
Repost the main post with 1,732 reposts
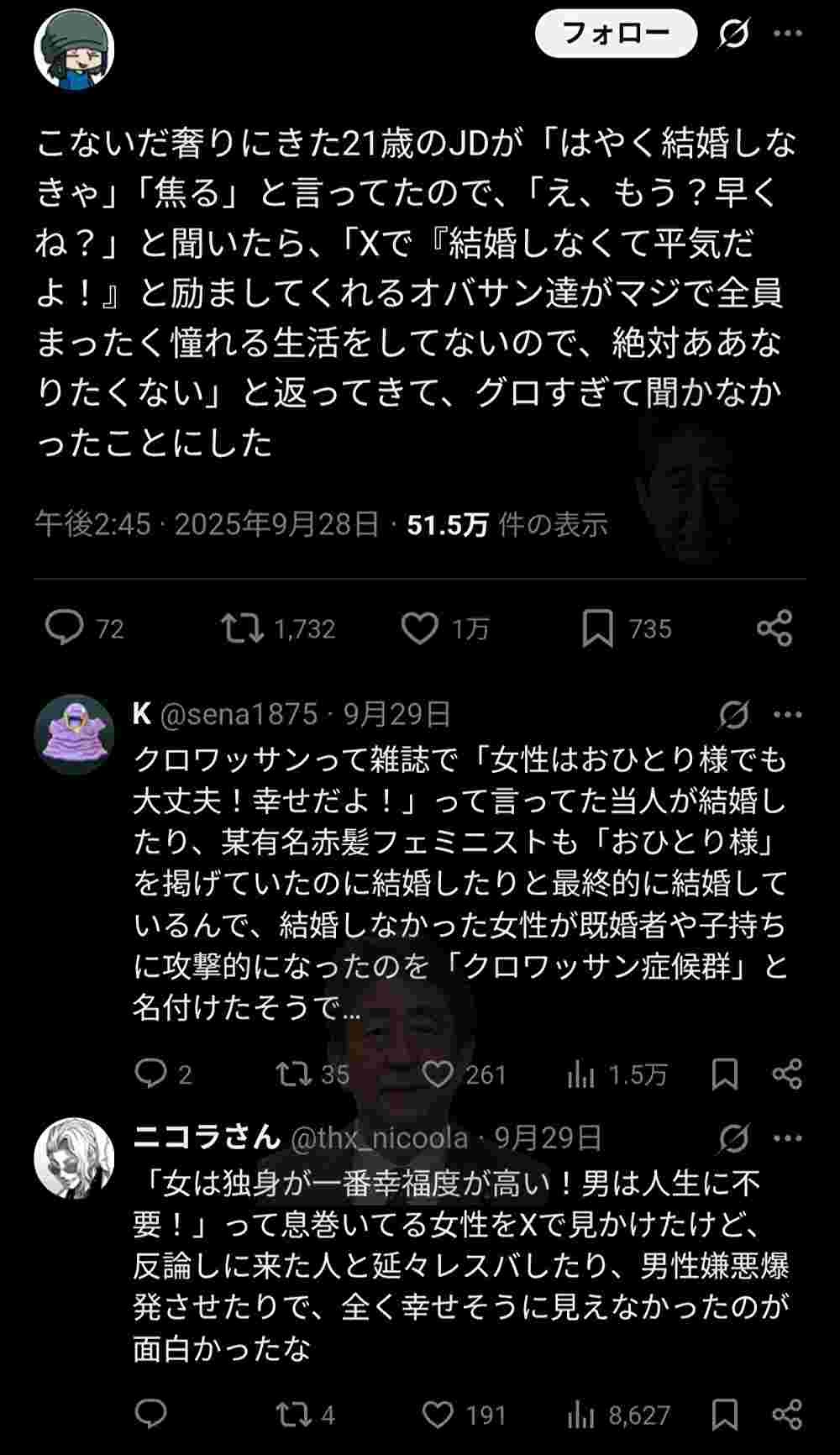pos(242,628)
